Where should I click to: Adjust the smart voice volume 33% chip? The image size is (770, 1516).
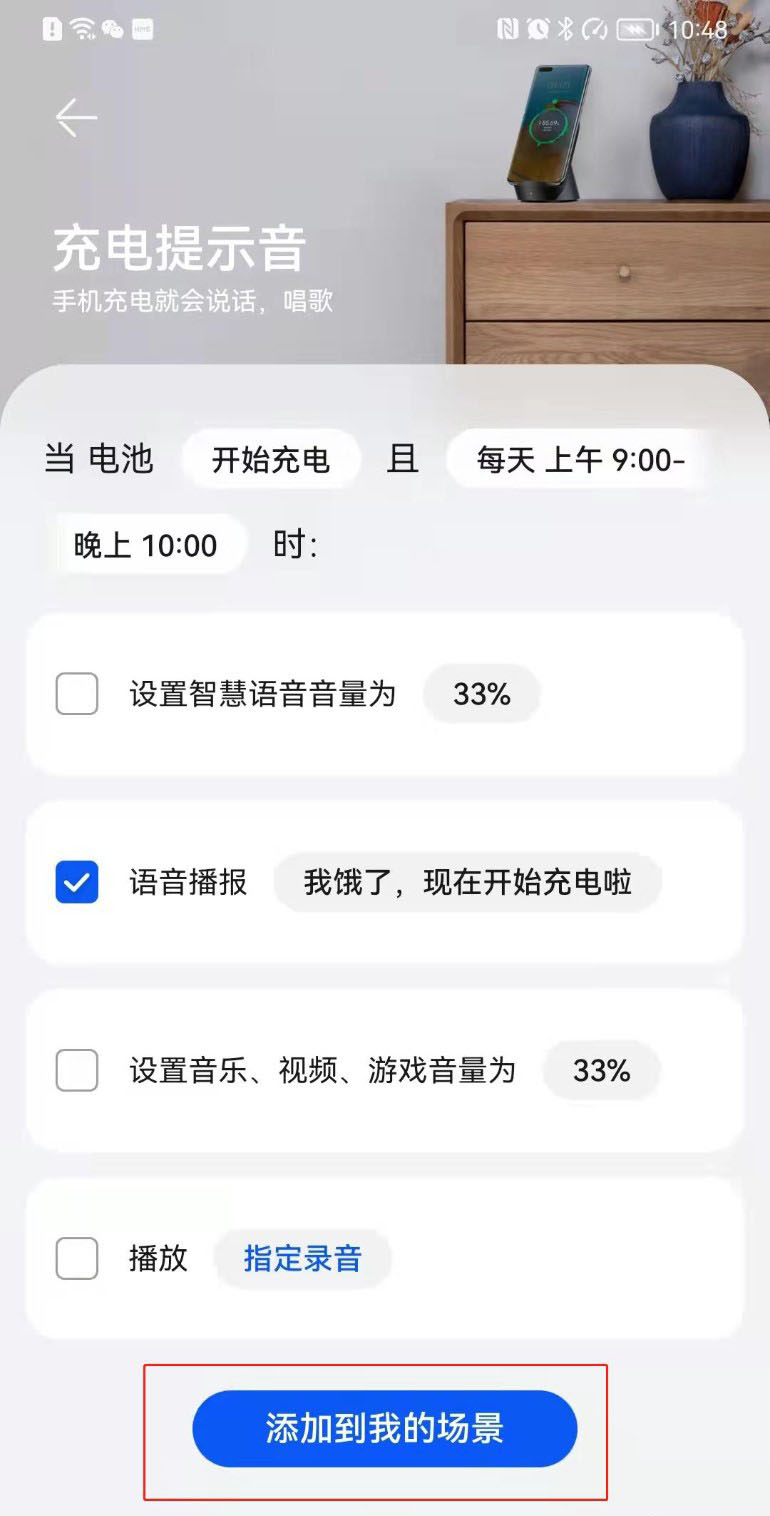tap(482, 694)
